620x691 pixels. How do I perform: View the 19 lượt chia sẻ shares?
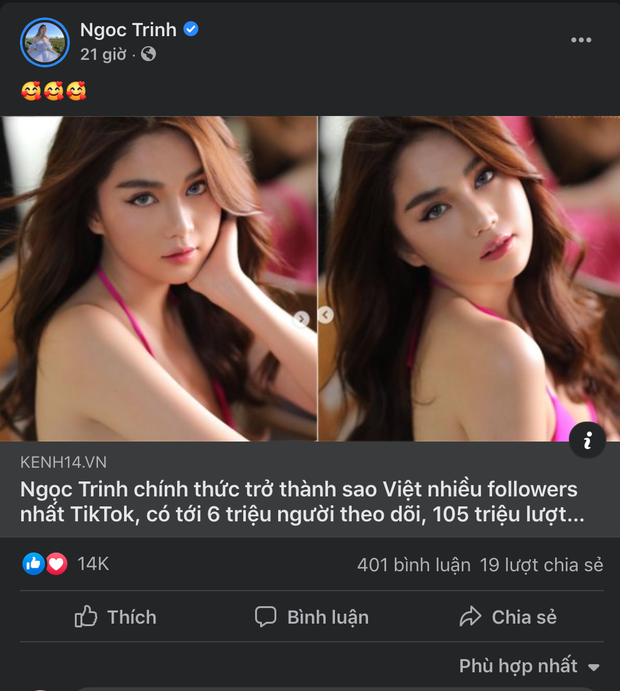[541, 565]
